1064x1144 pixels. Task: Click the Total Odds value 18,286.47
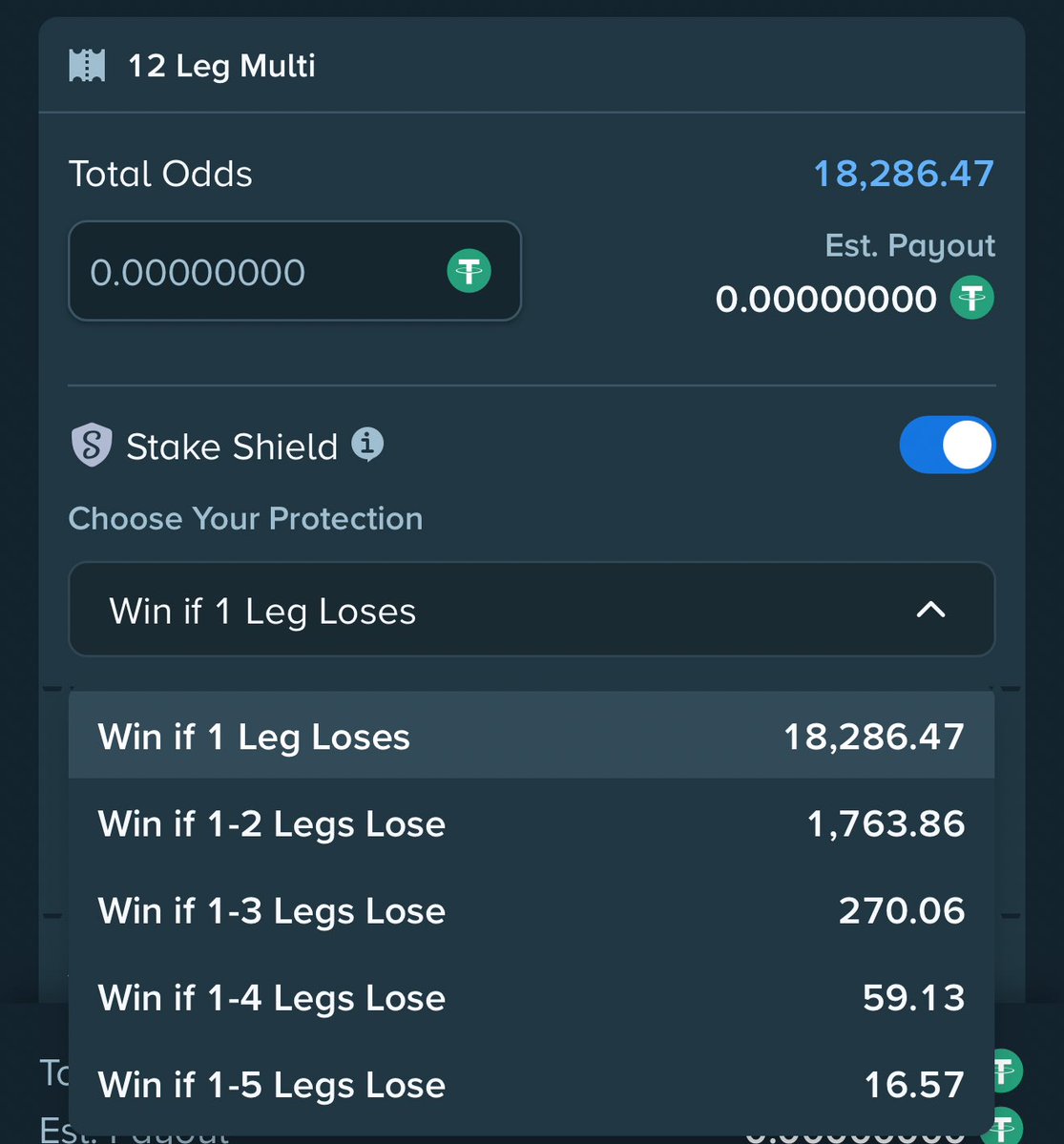(902, 173)
